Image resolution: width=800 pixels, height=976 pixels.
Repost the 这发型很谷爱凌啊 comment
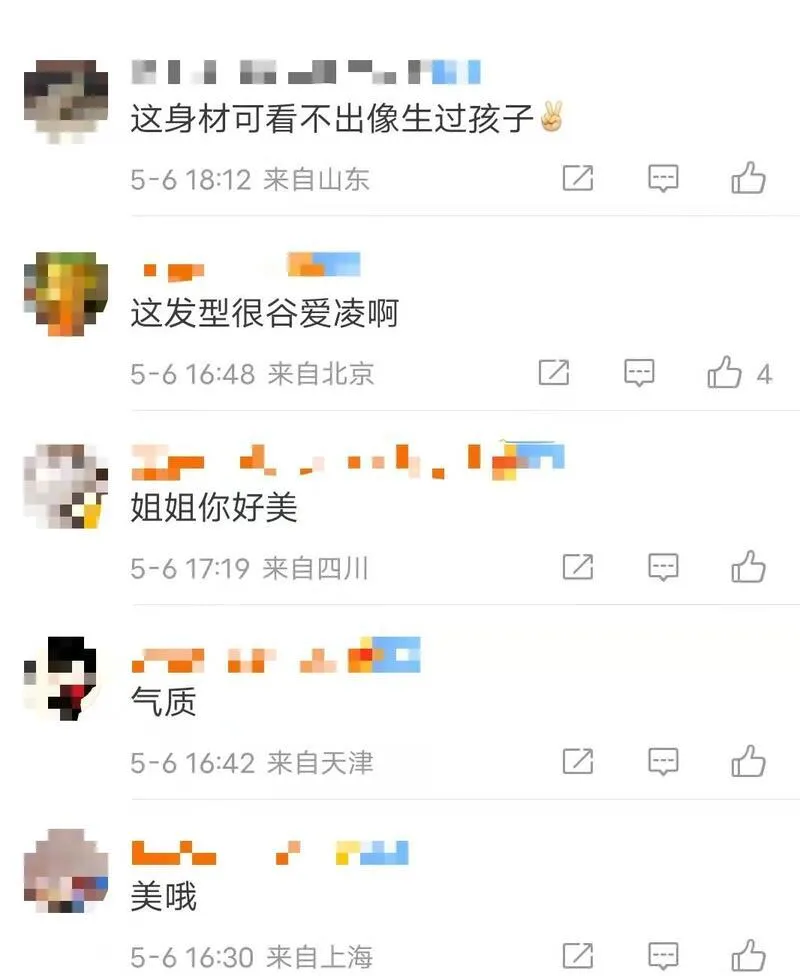click(x=553, y=374)
